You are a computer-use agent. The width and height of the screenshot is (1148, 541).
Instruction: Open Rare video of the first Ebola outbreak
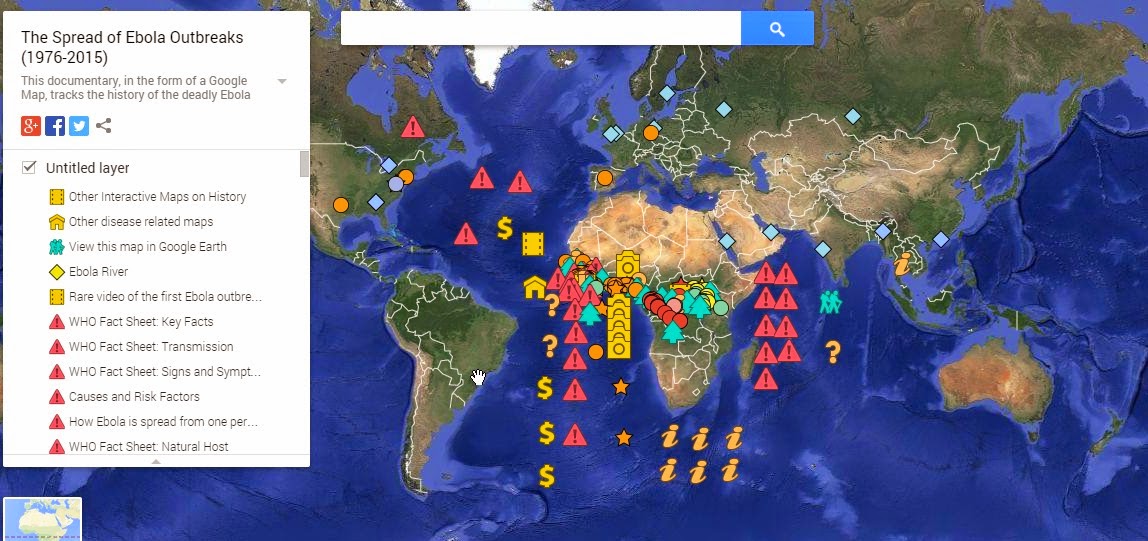[165, 297]
